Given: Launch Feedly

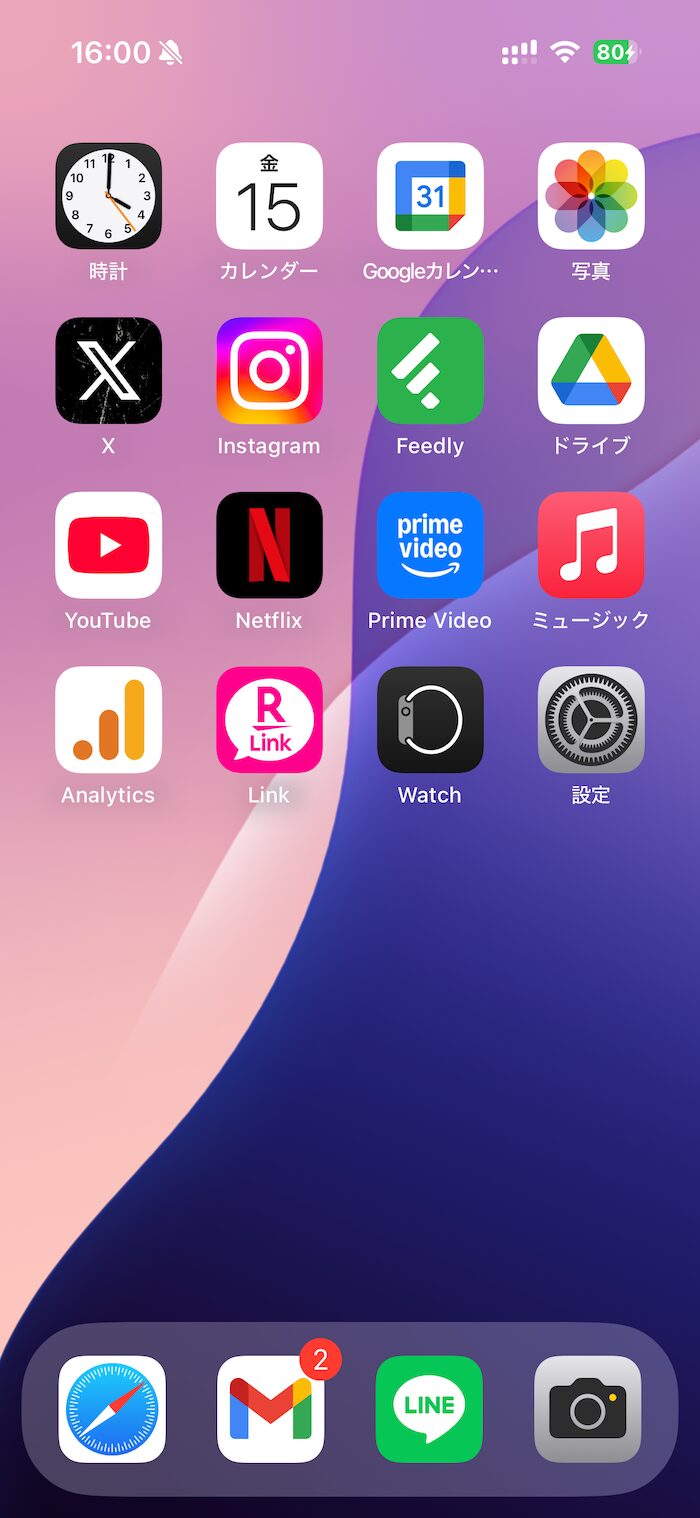Looking at the screenshot, I should point(430,371).
